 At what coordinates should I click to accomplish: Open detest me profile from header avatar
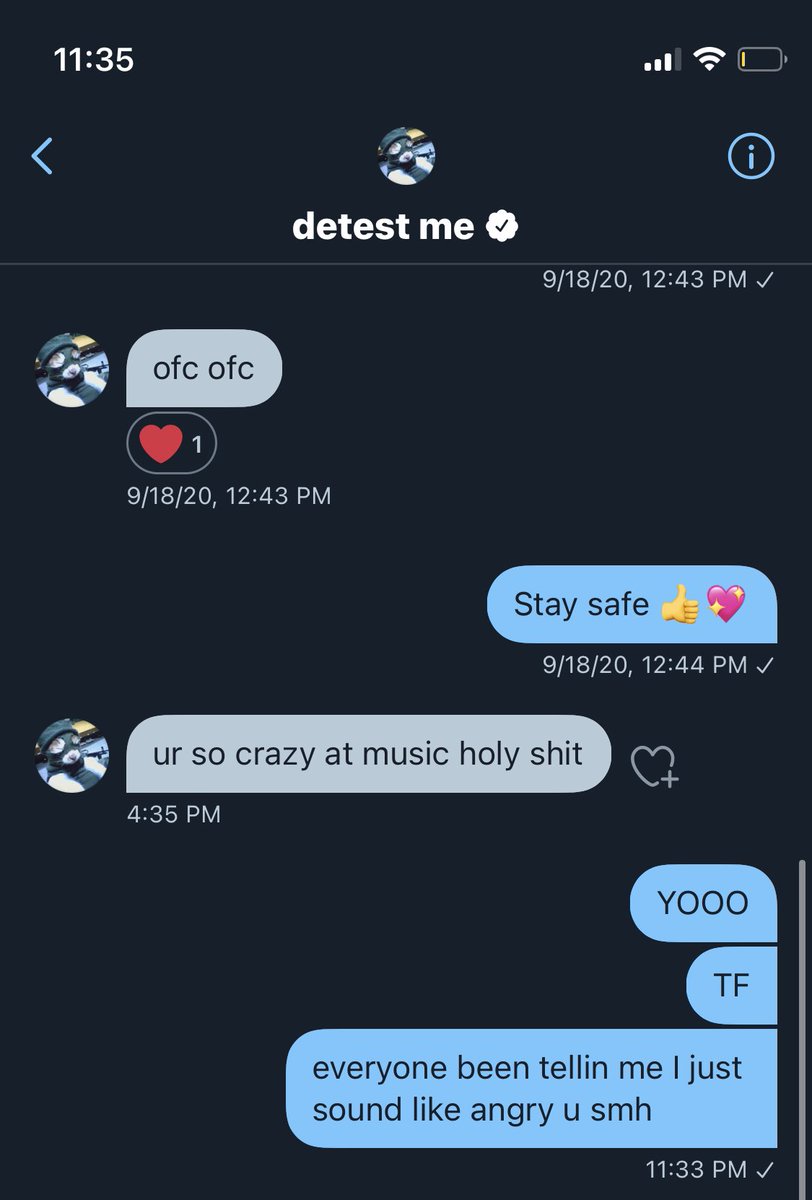pos(406,157)
